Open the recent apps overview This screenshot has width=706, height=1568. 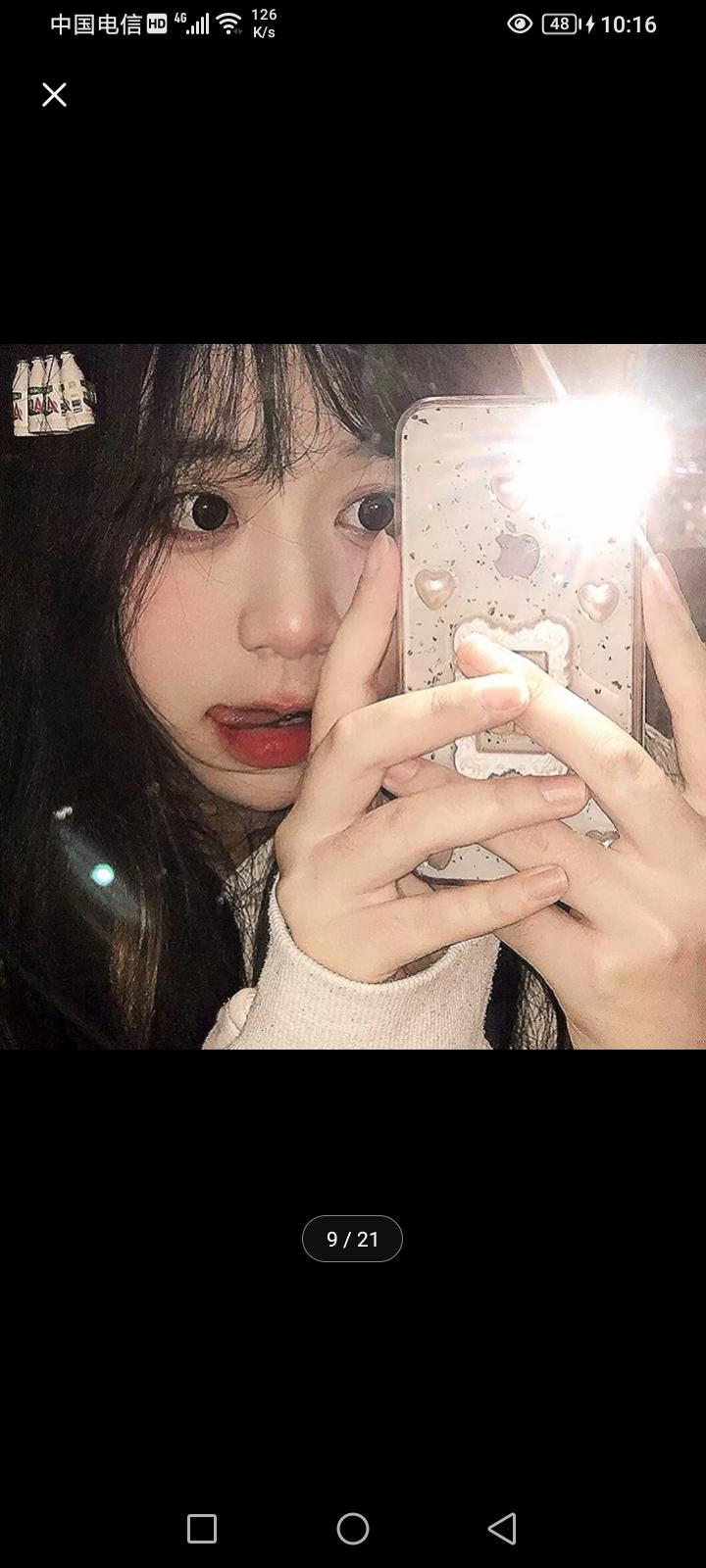click(x=202, y=1528)
